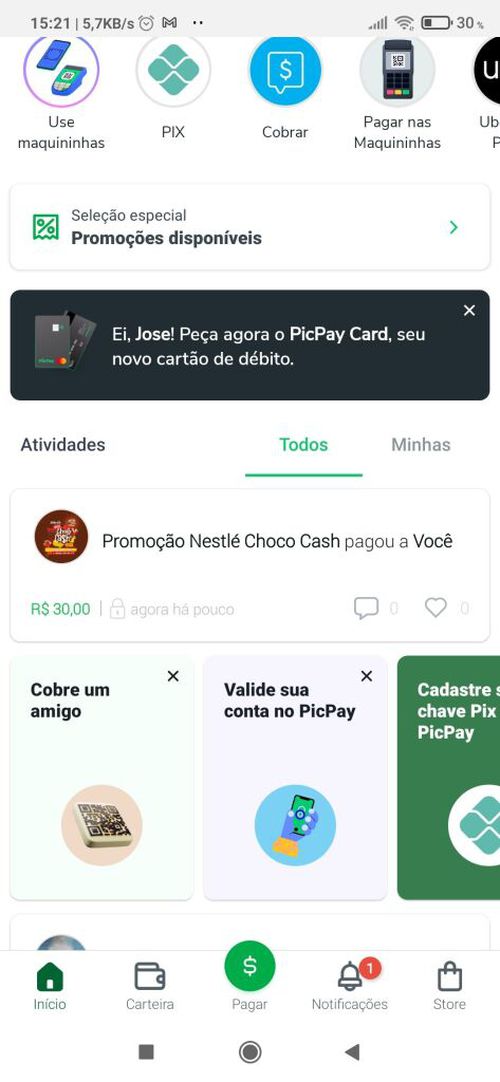The image size is (500, 1082).
Task: Like the Nestlé Choco Cash activity
Action: [x=435, y=608]
